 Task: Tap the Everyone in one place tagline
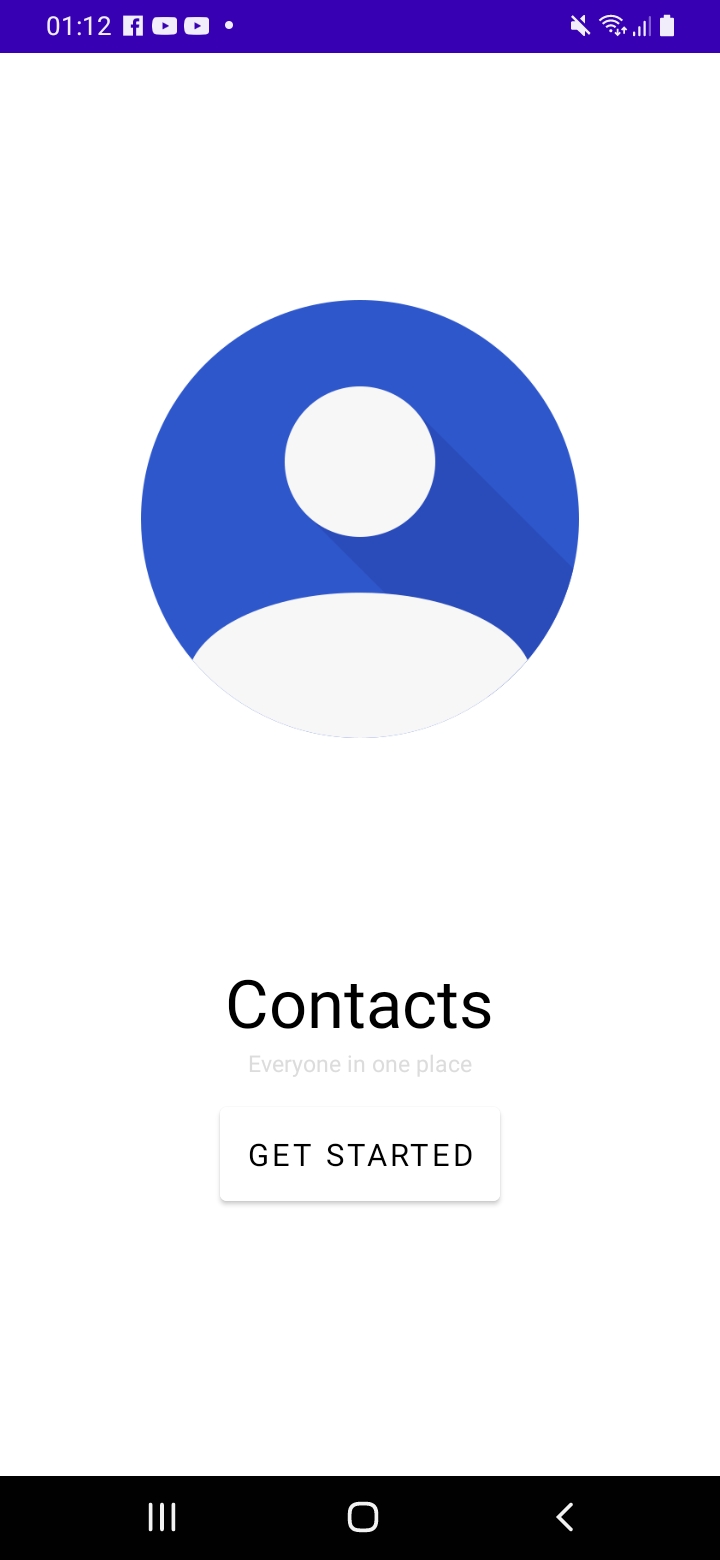click(360, 1064)
